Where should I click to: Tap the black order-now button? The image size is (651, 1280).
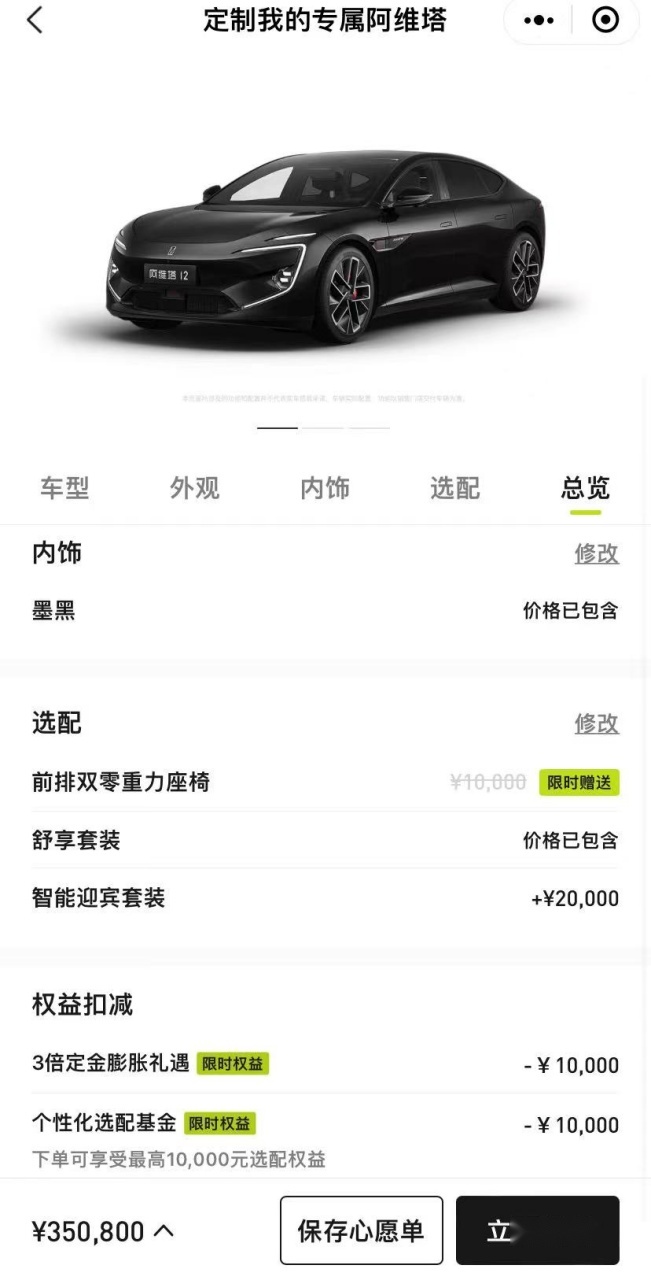(537, 1231)
